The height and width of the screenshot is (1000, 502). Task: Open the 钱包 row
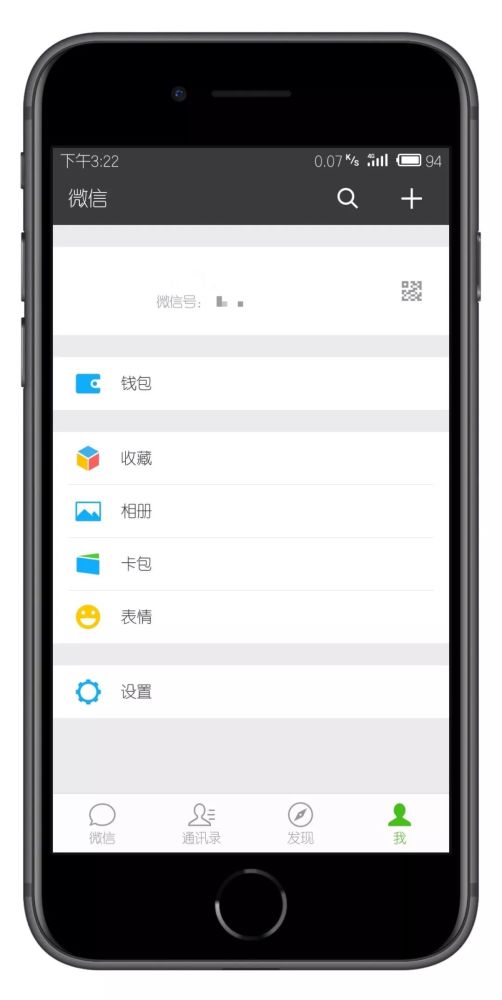251,383
